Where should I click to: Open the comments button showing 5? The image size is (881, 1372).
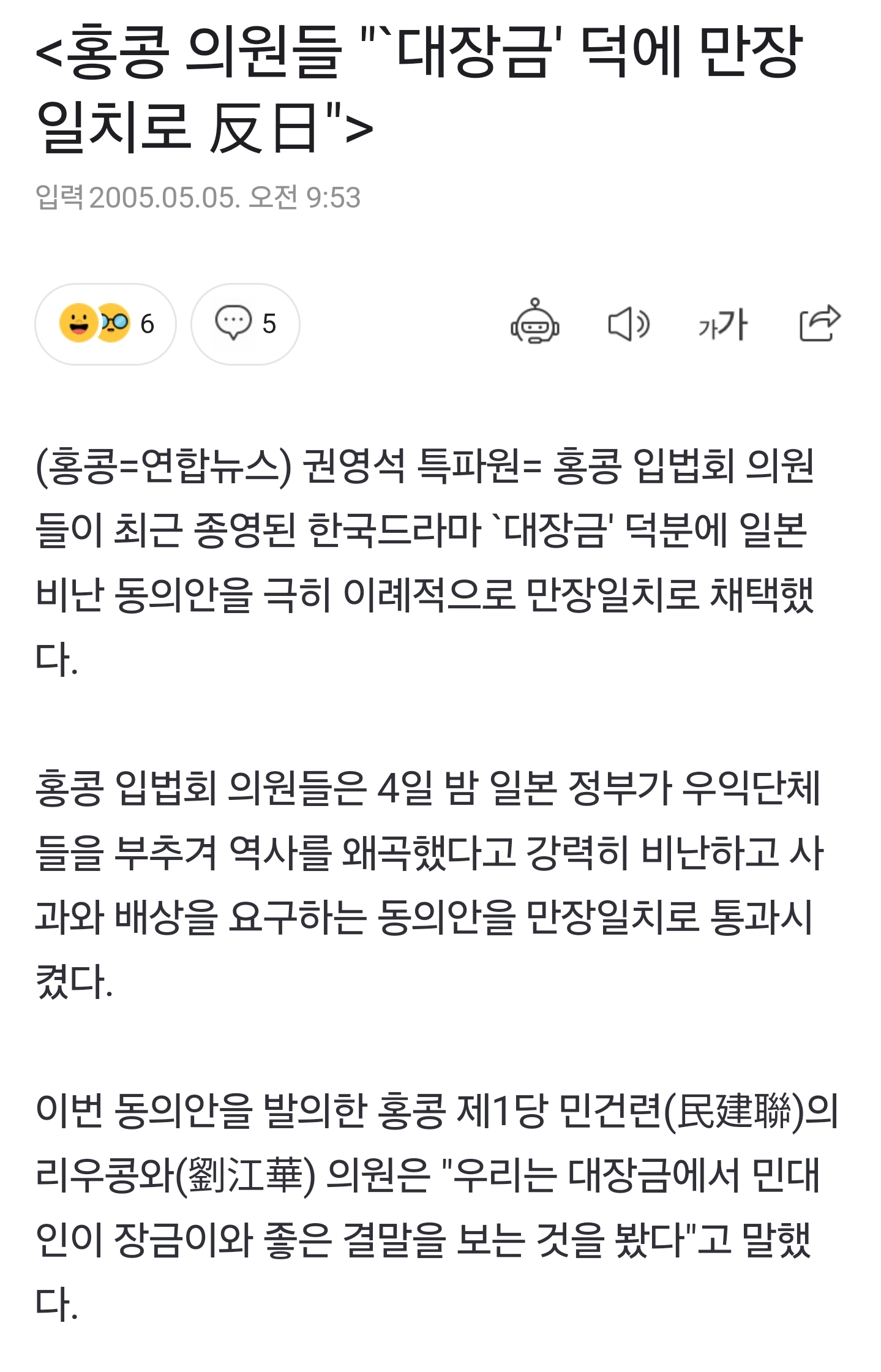click(246, 324)
